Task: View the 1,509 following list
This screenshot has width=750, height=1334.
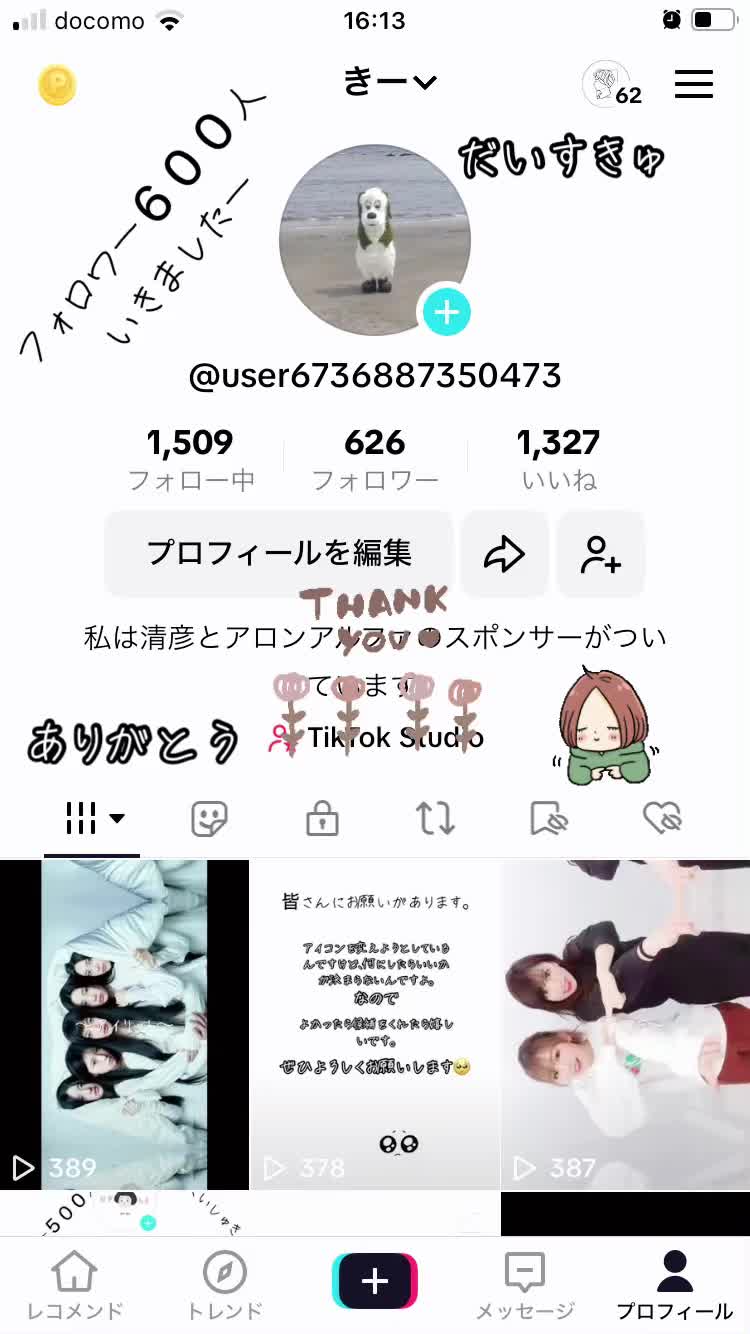Action: [x=190, y=459]
